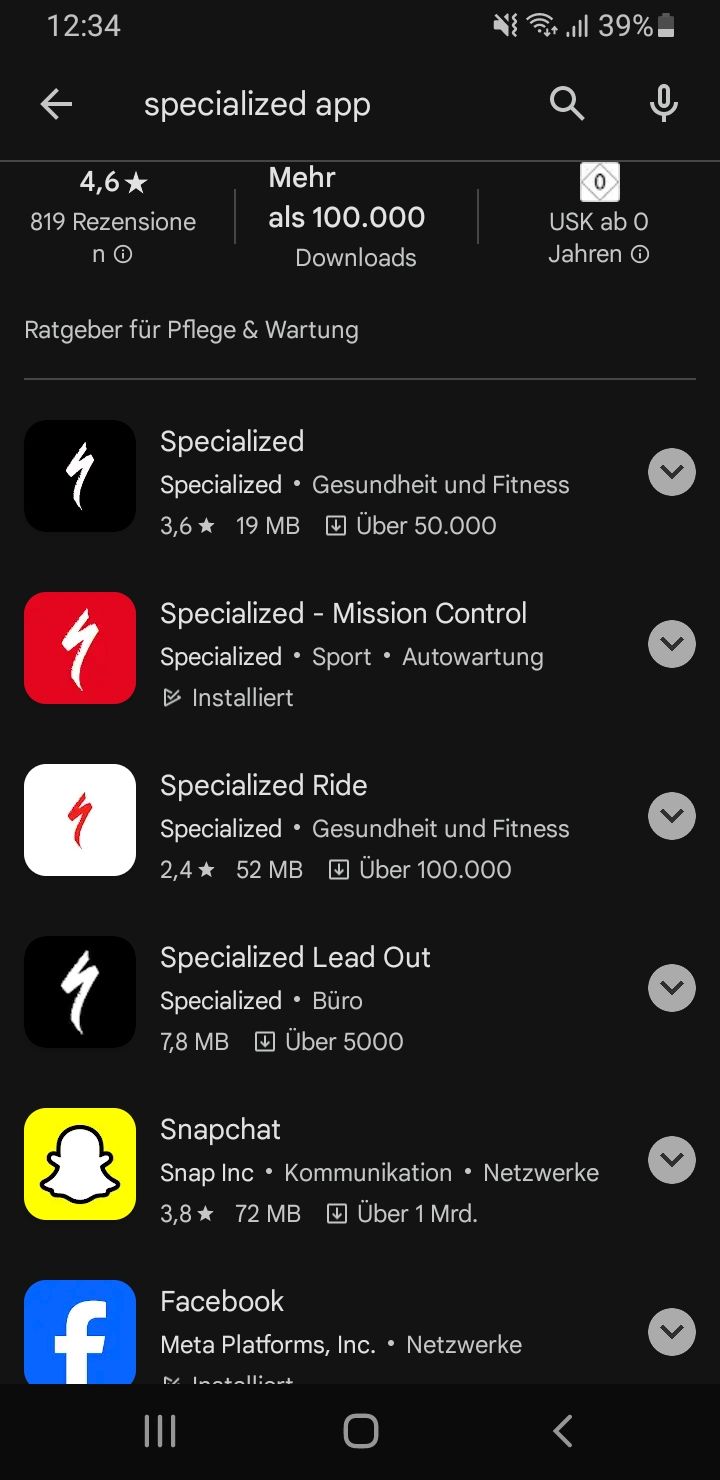720x1480 pixels.
Task: Show info about the 819 Rezensionen rating
Action: 123,255
